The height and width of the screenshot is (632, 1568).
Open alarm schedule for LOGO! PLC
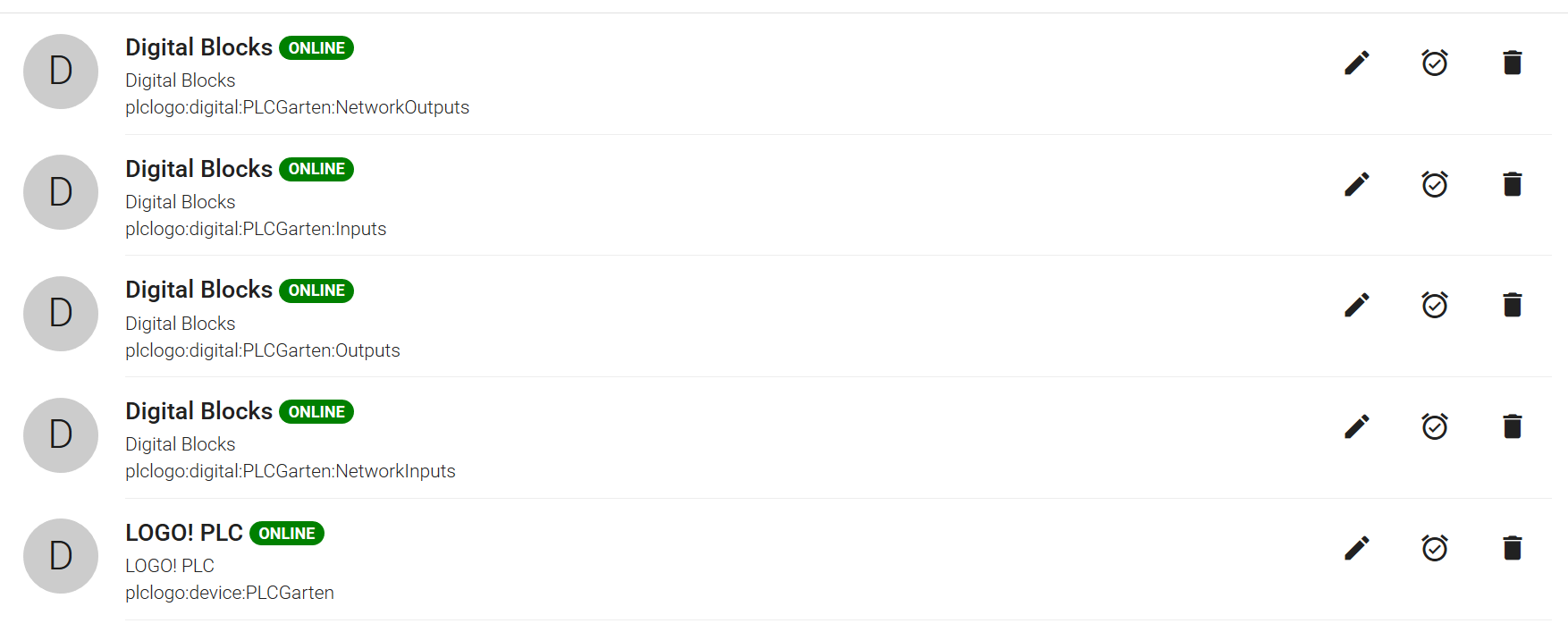1435,548
